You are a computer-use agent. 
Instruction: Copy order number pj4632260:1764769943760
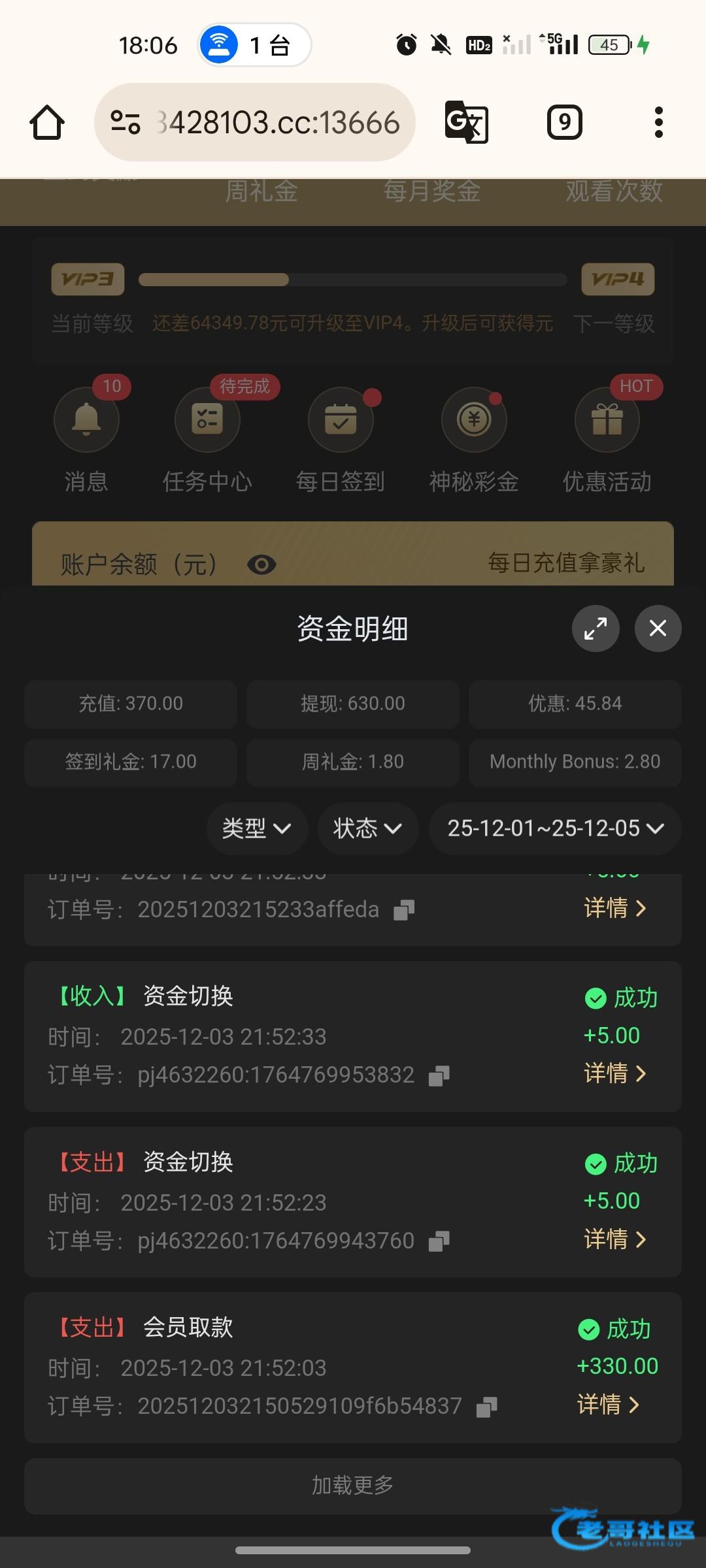[x=439, y=1241]
